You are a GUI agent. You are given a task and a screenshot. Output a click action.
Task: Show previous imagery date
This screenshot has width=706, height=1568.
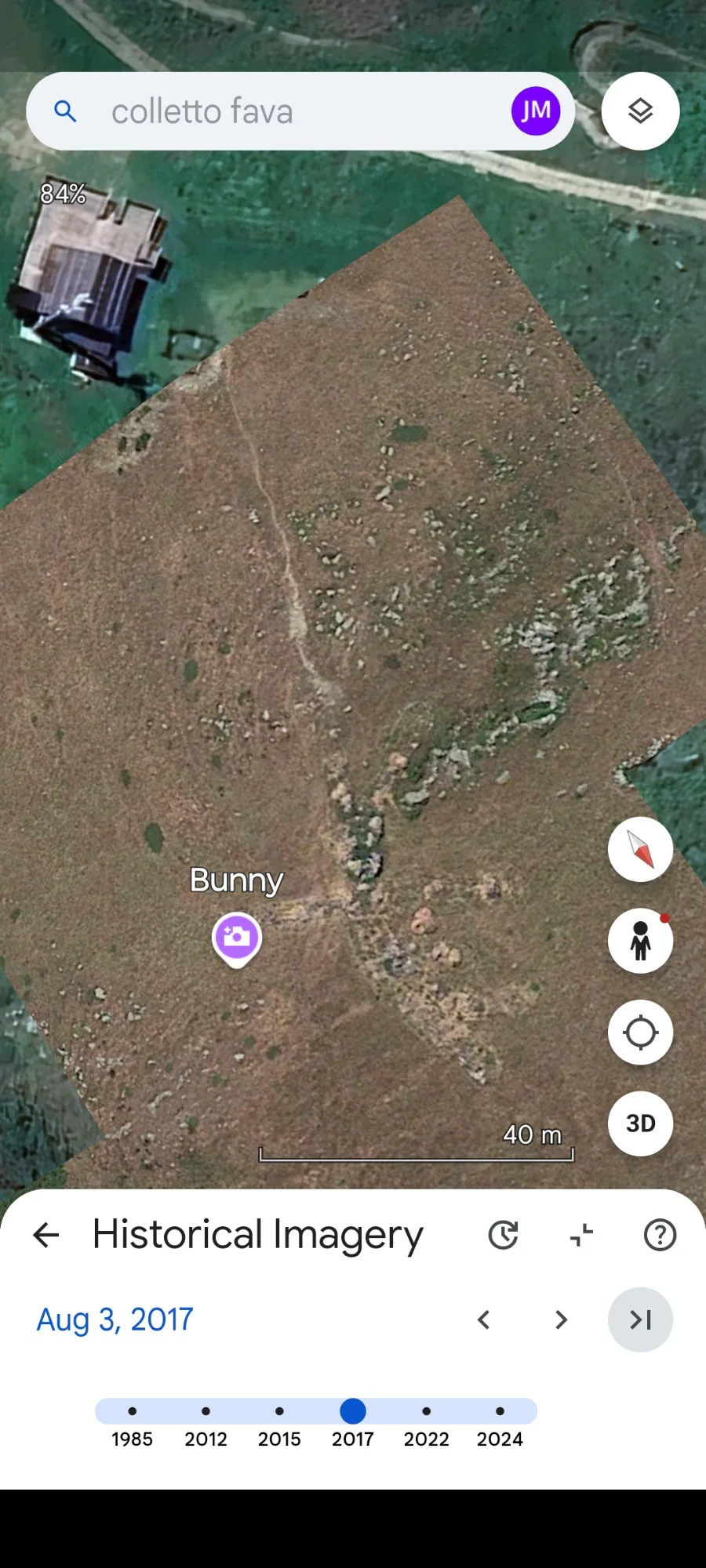[484, 1319]
